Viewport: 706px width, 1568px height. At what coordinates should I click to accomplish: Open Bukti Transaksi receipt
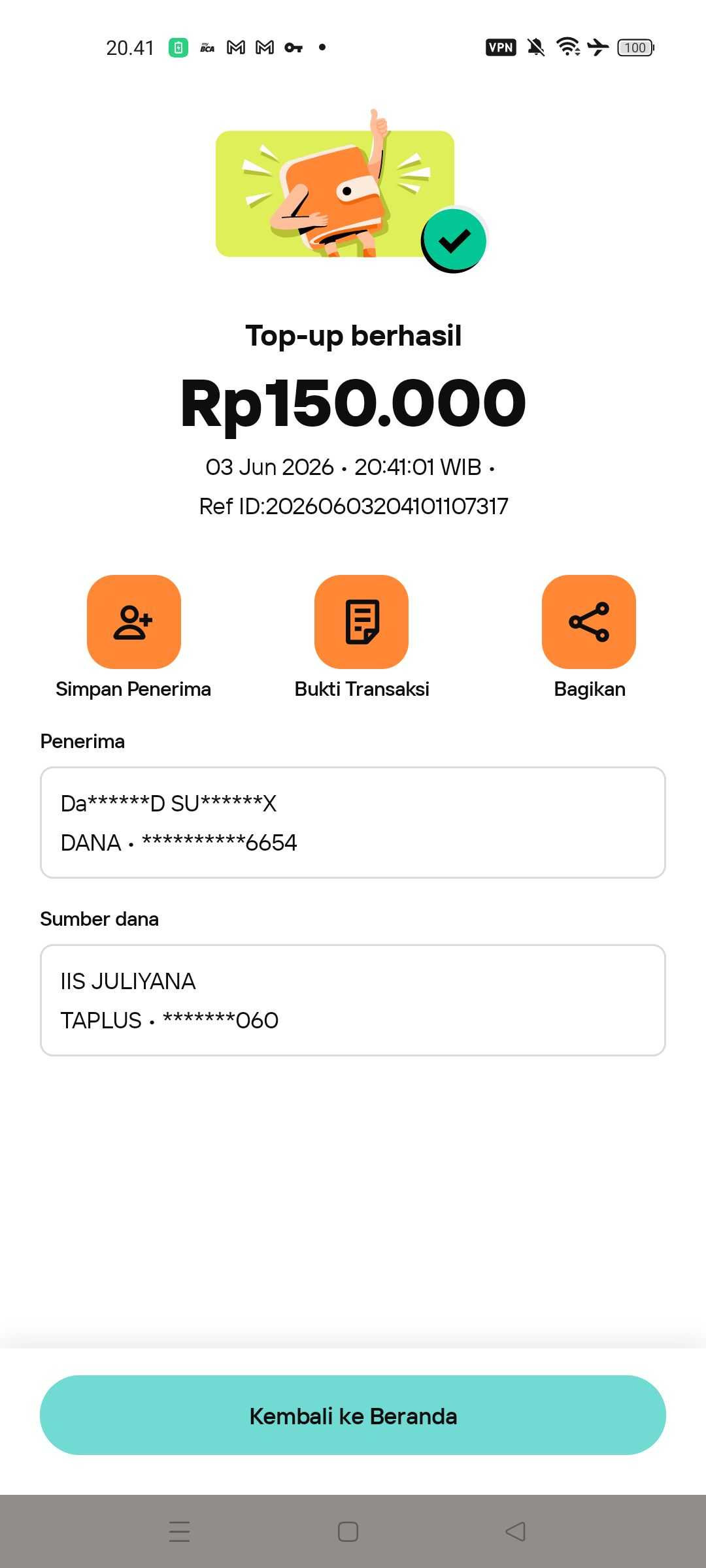pos(361,621)
